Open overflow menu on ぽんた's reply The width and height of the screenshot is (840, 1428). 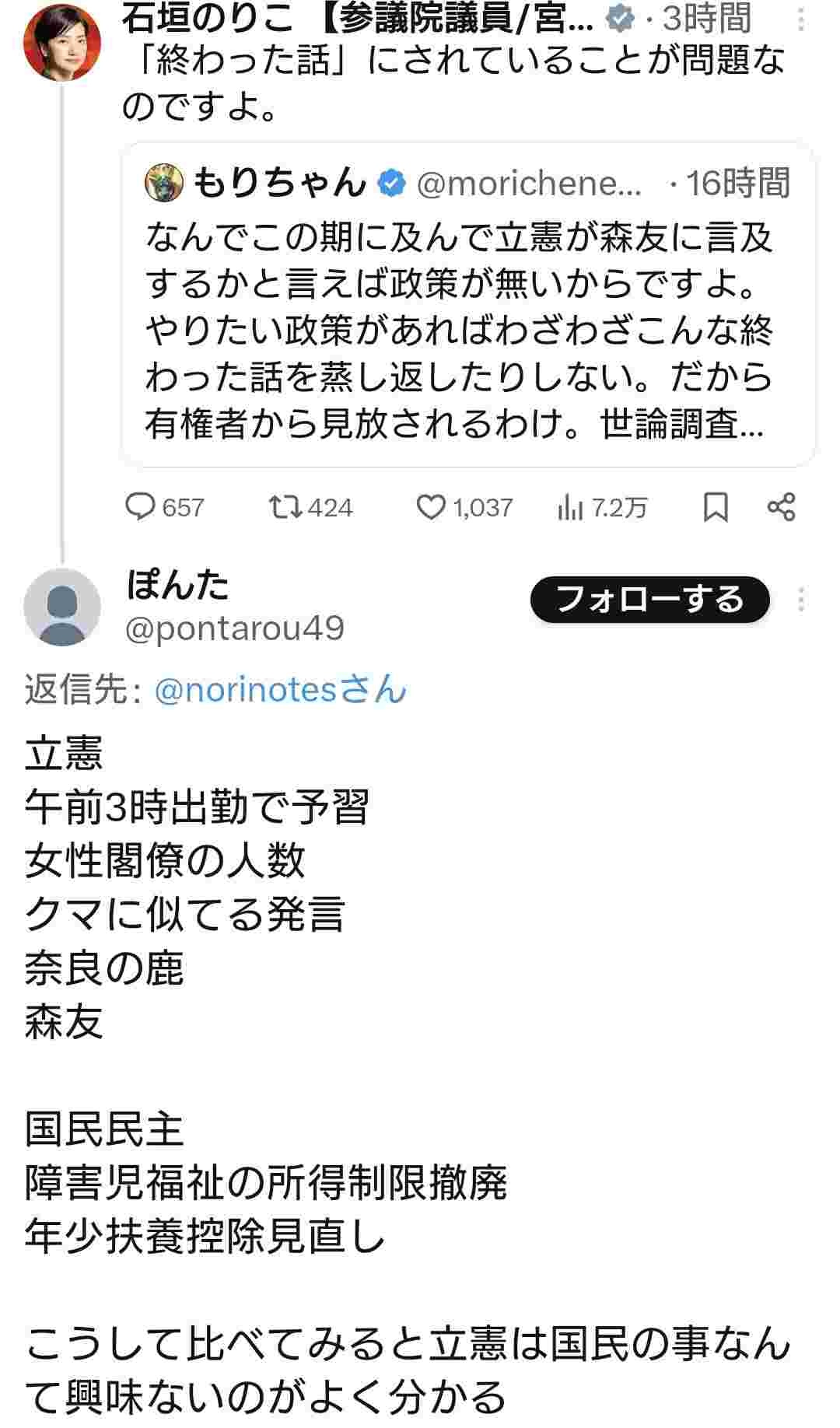tap(801, 600)
